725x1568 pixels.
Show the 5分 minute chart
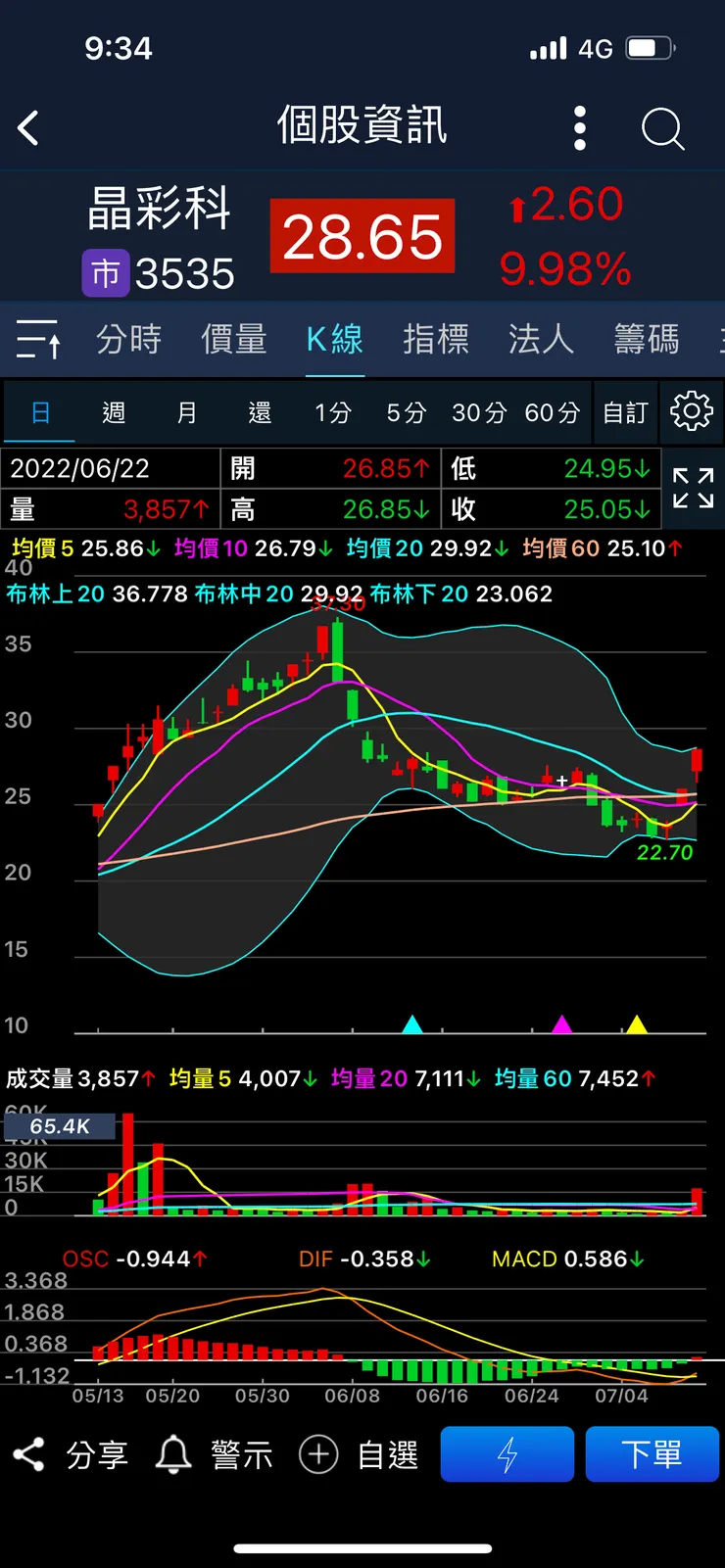click(406, 412)
